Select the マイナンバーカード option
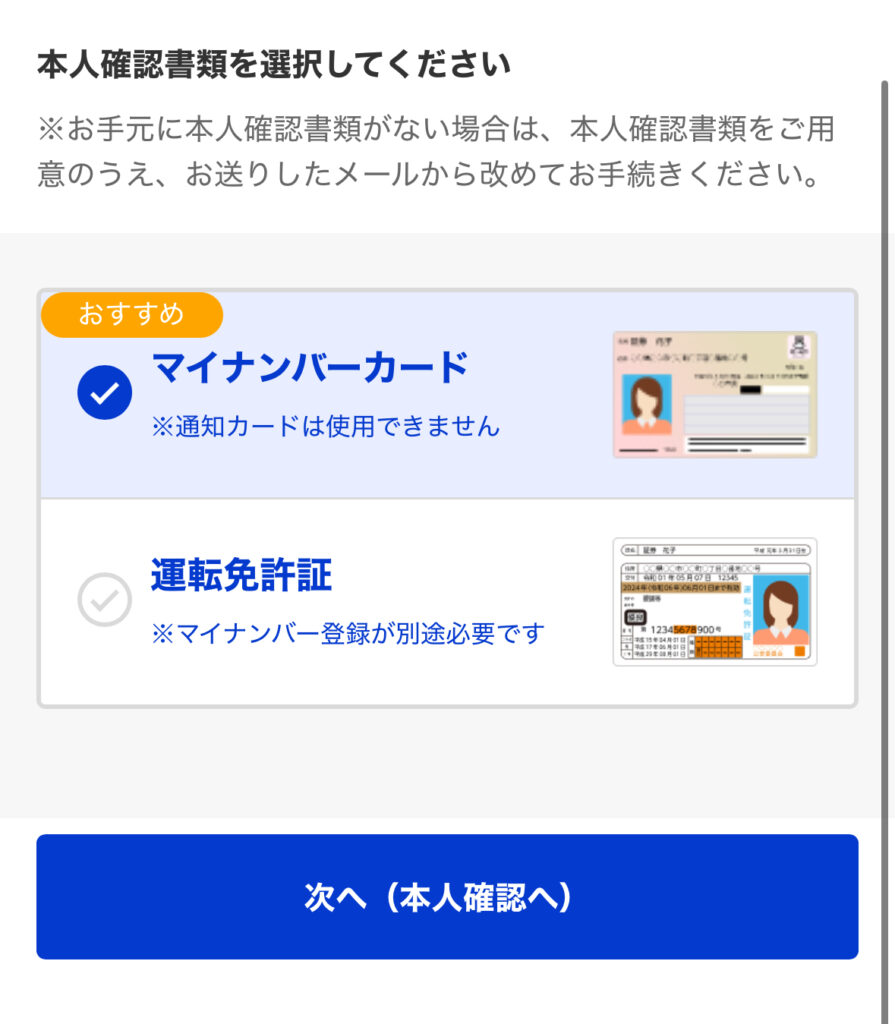Image resolution: width=895 pixels, height=1024 pixels. (105, 393)
